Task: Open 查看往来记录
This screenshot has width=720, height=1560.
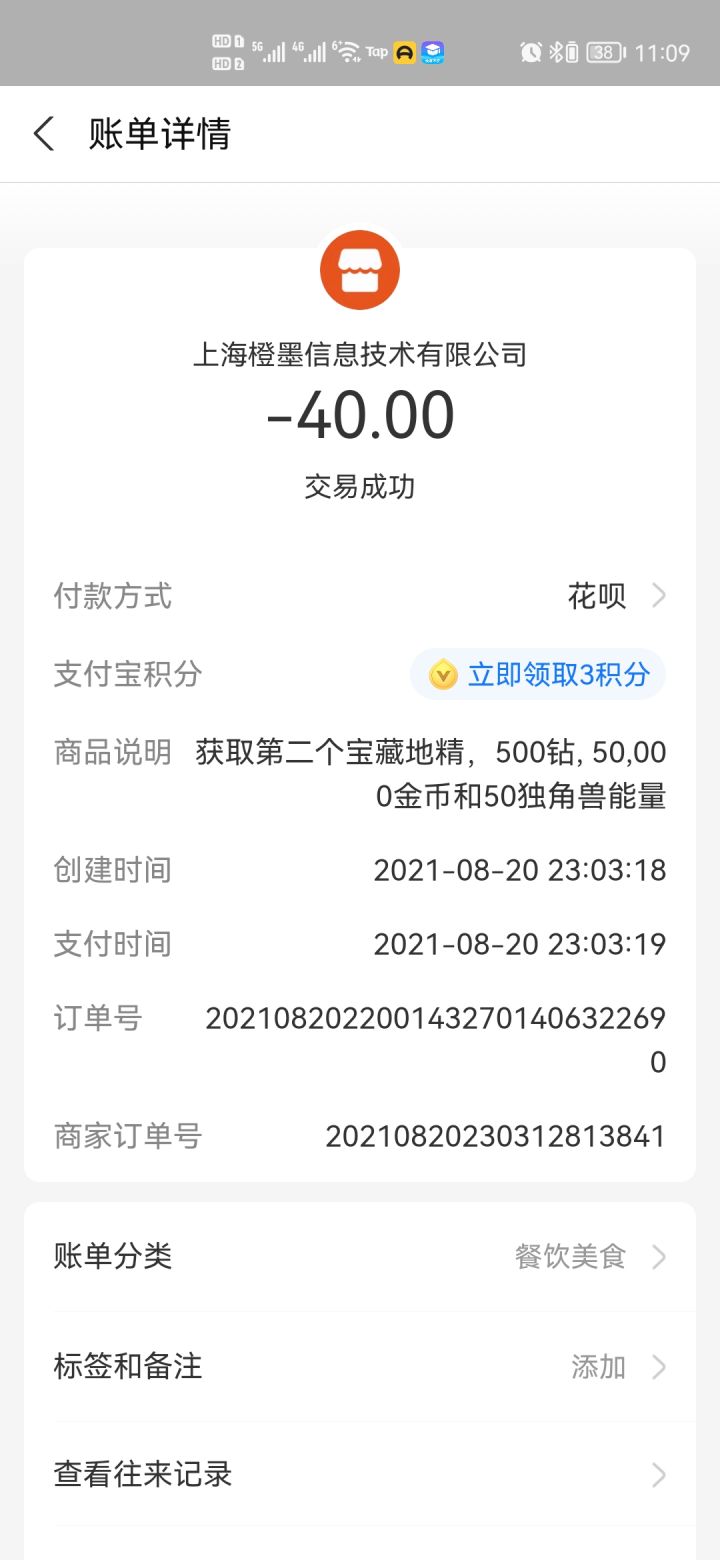Action: click(x=360, y=1475)
